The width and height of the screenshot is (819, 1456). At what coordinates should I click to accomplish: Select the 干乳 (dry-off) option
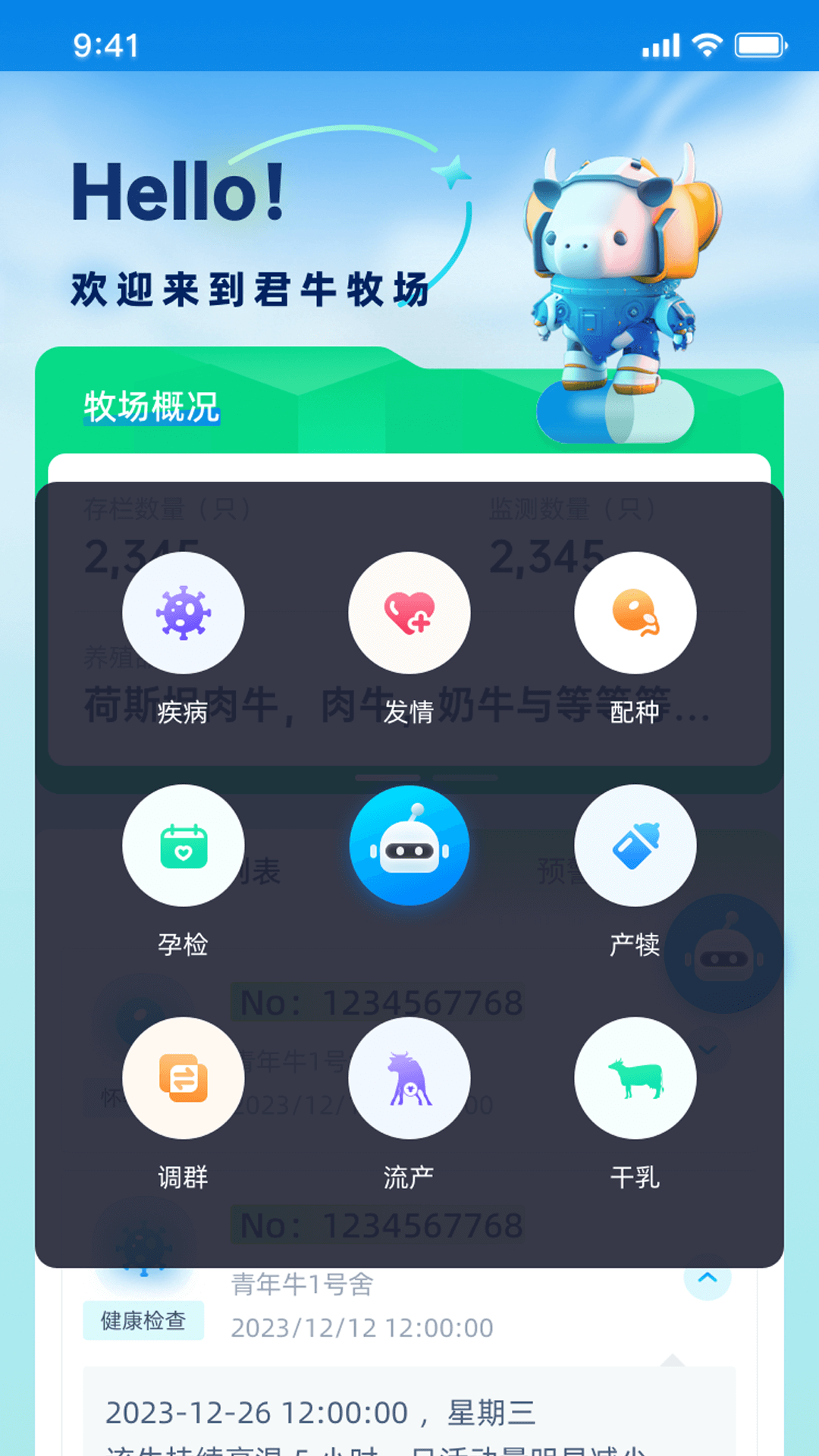pos(635,1078)
